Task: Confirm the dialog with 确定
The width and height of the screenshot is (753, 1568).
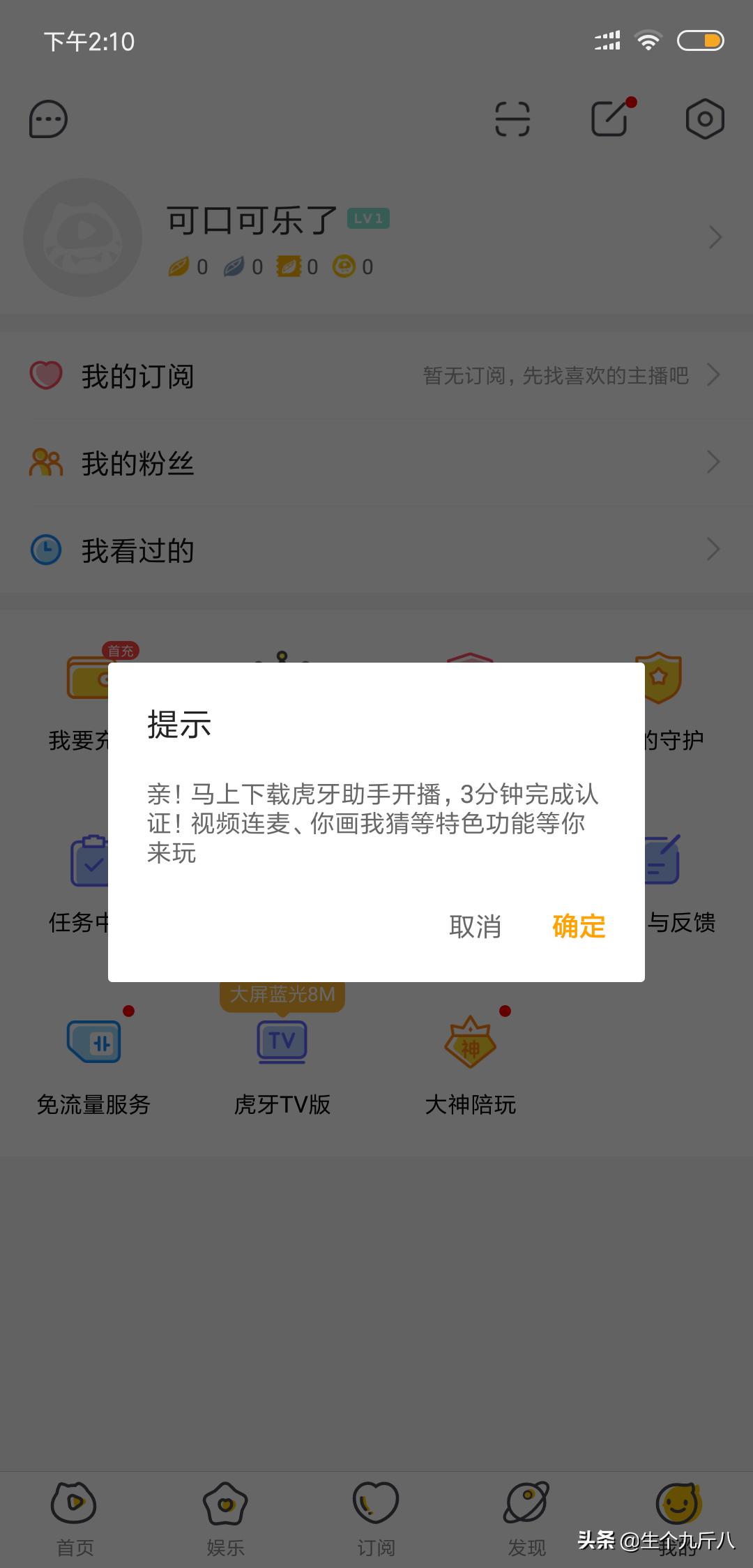Action: click(579, 926)
